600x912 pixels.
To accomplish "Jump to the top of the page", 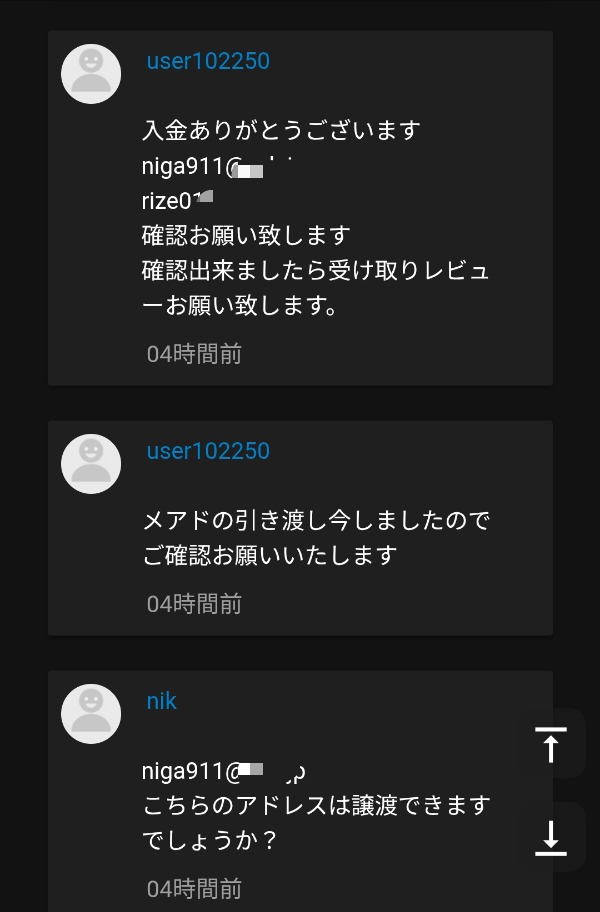I will pyautogui.click(x=550, y=744).
